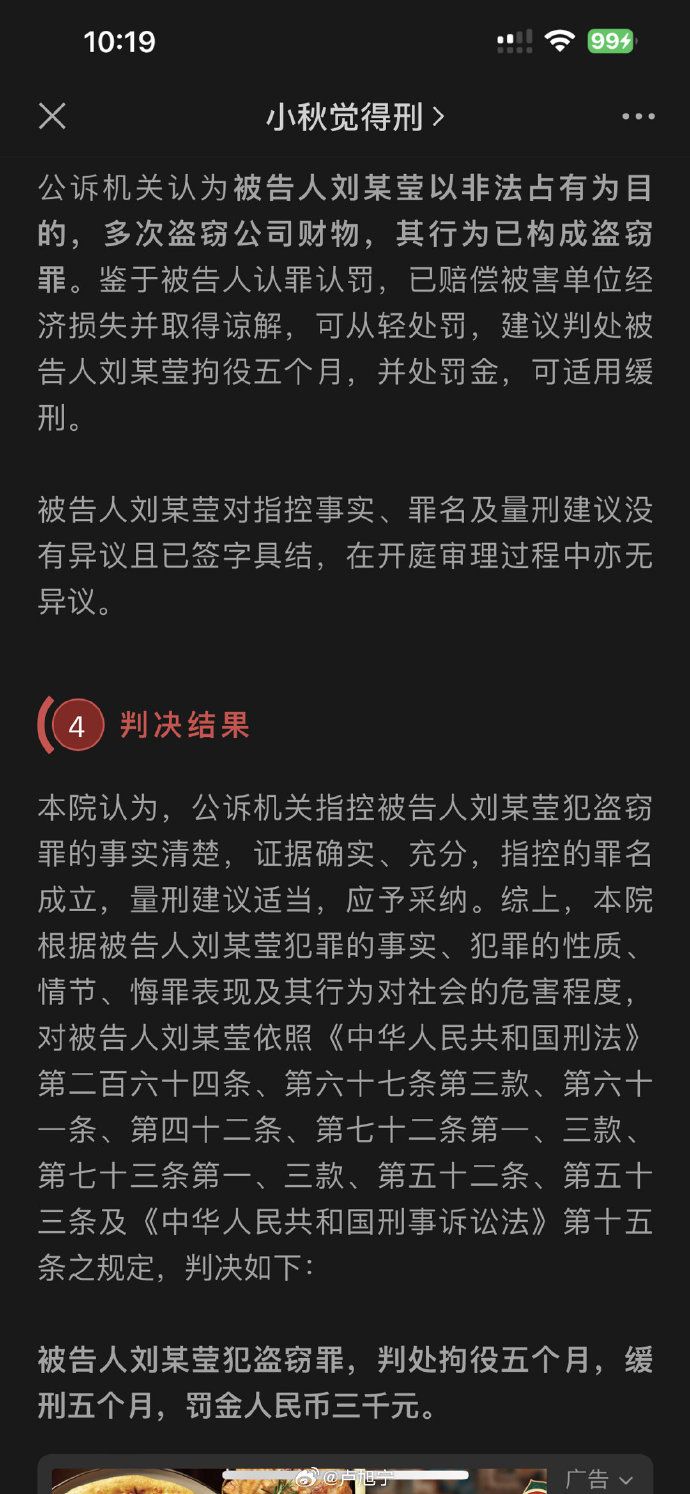Open the three-dot overflow menu
The width and height of the screenshot is (690, 1494).
[x=638, y=117]
